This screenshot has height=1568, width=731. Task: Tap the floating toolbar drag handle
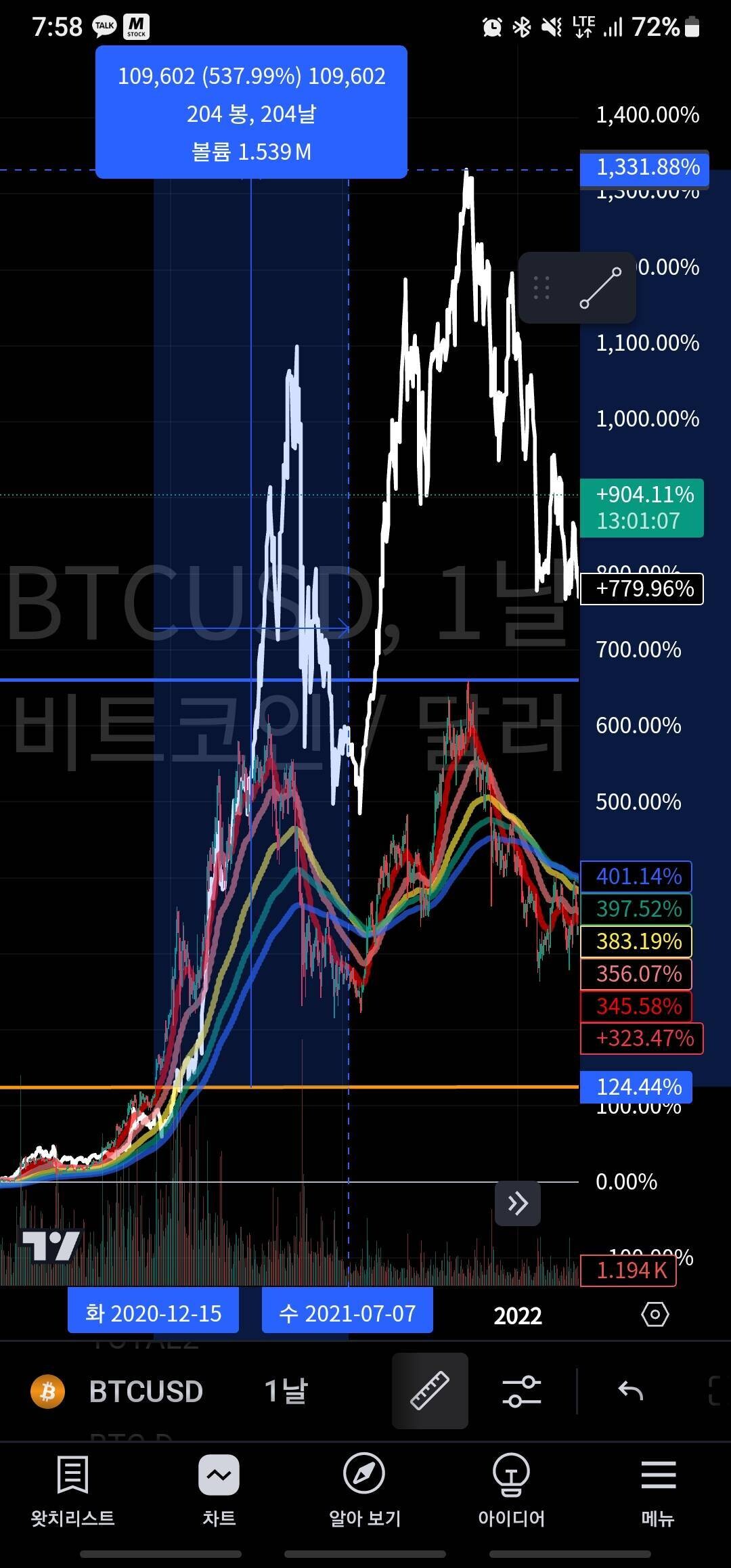click(x=541, y=288)
